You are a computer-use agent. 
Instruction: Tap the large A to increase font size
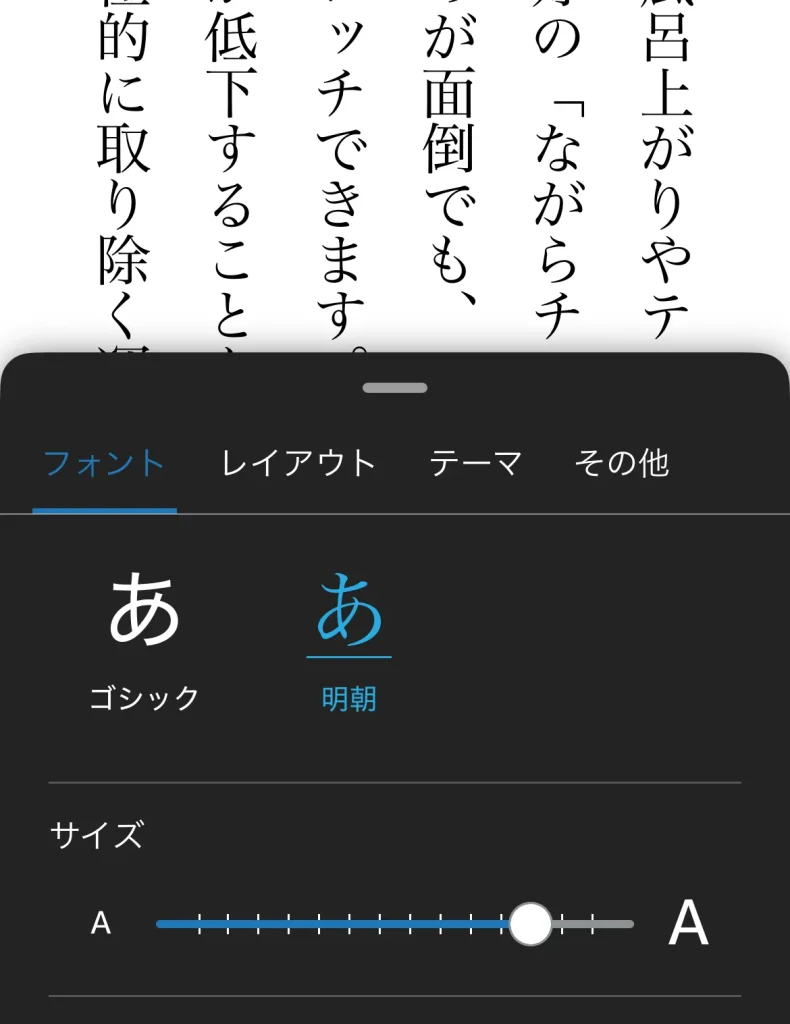pyautogui.click(x=688, y=923)
